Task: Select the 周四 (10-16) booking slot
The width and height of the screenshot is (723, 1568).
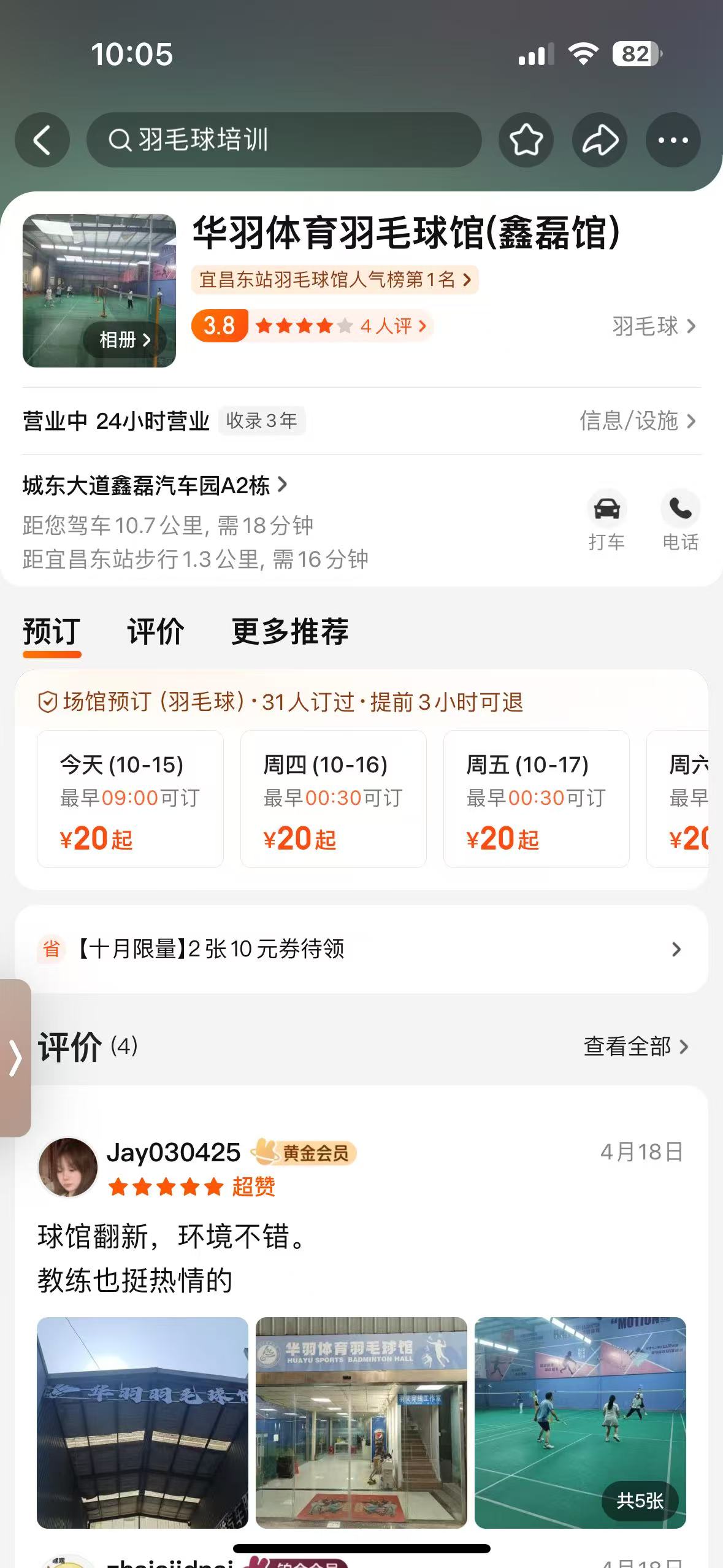Action: click(x=333, y=799)
